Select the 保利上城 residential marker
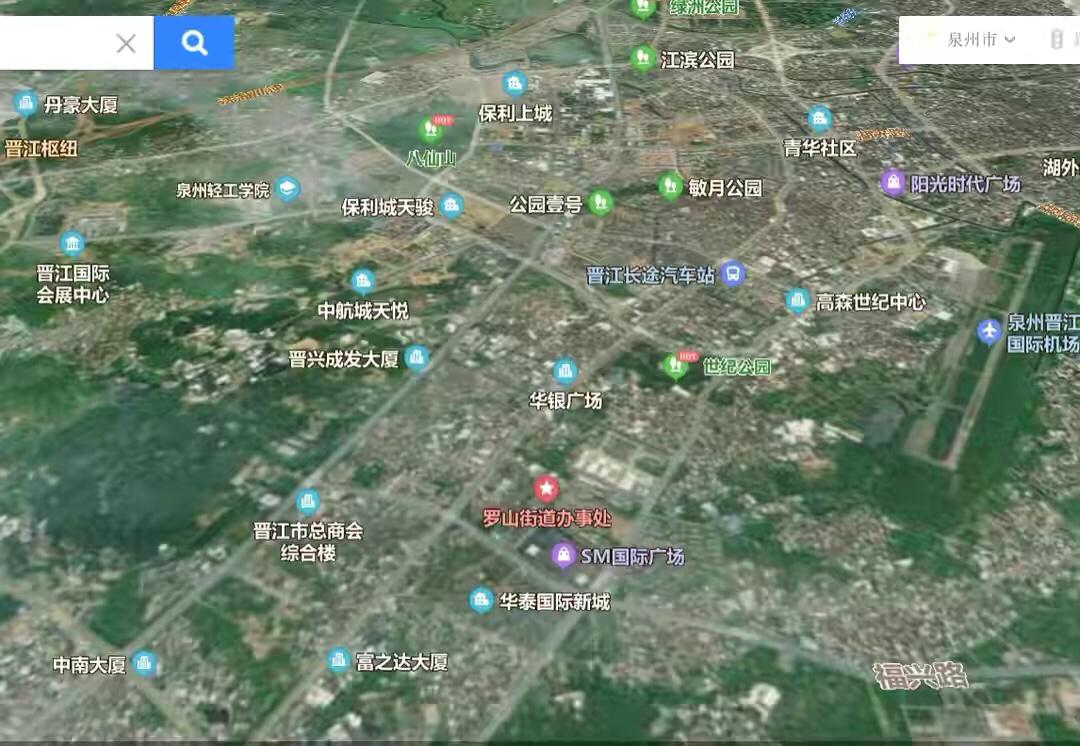This screenshot has width=1080, height=746. pyautogui.click(x=515, y=84)
